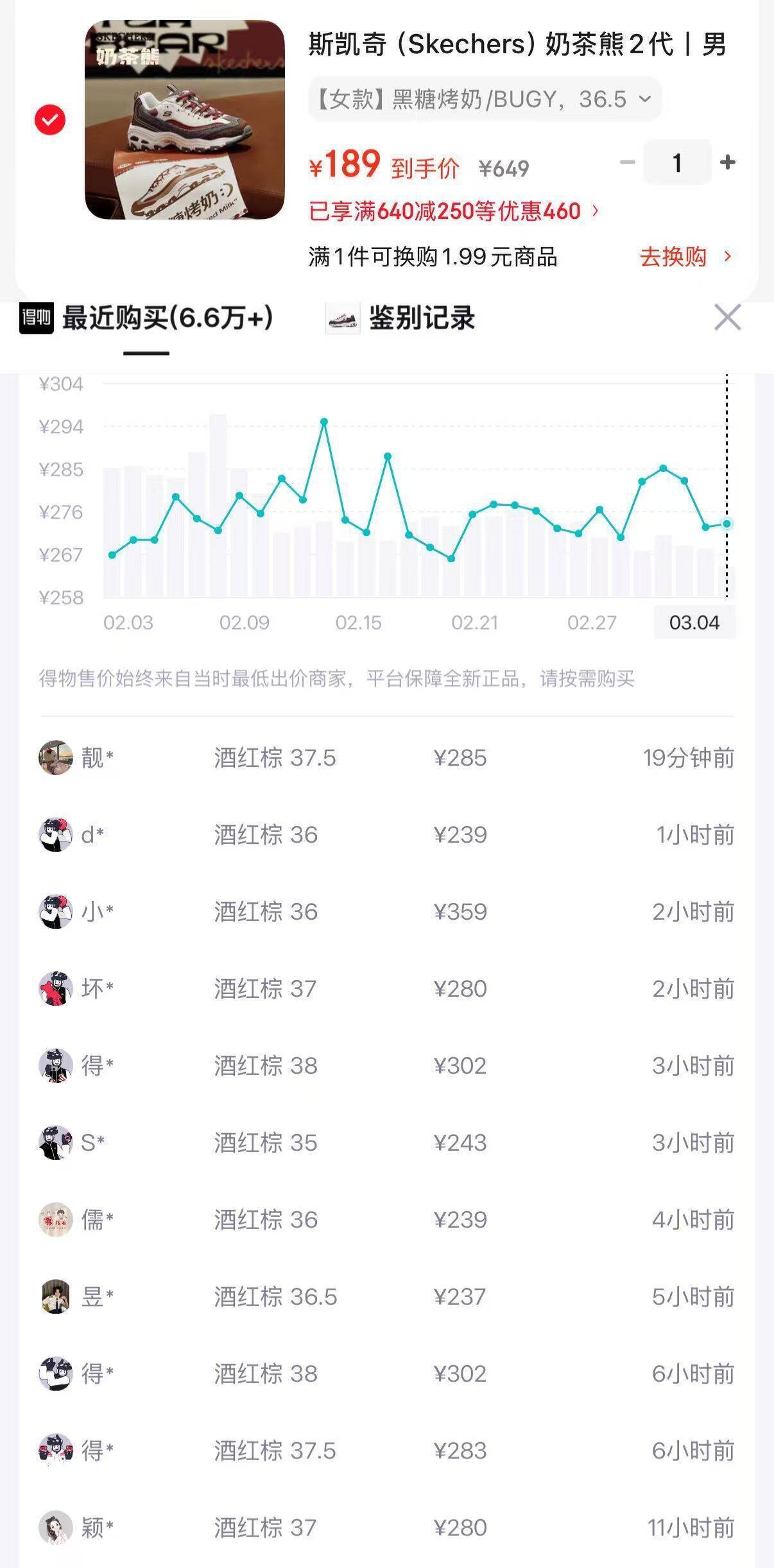This screenshot has width=774, height=1568.
Task: Click the 得物 logo icon
Action: pos(35,318)
